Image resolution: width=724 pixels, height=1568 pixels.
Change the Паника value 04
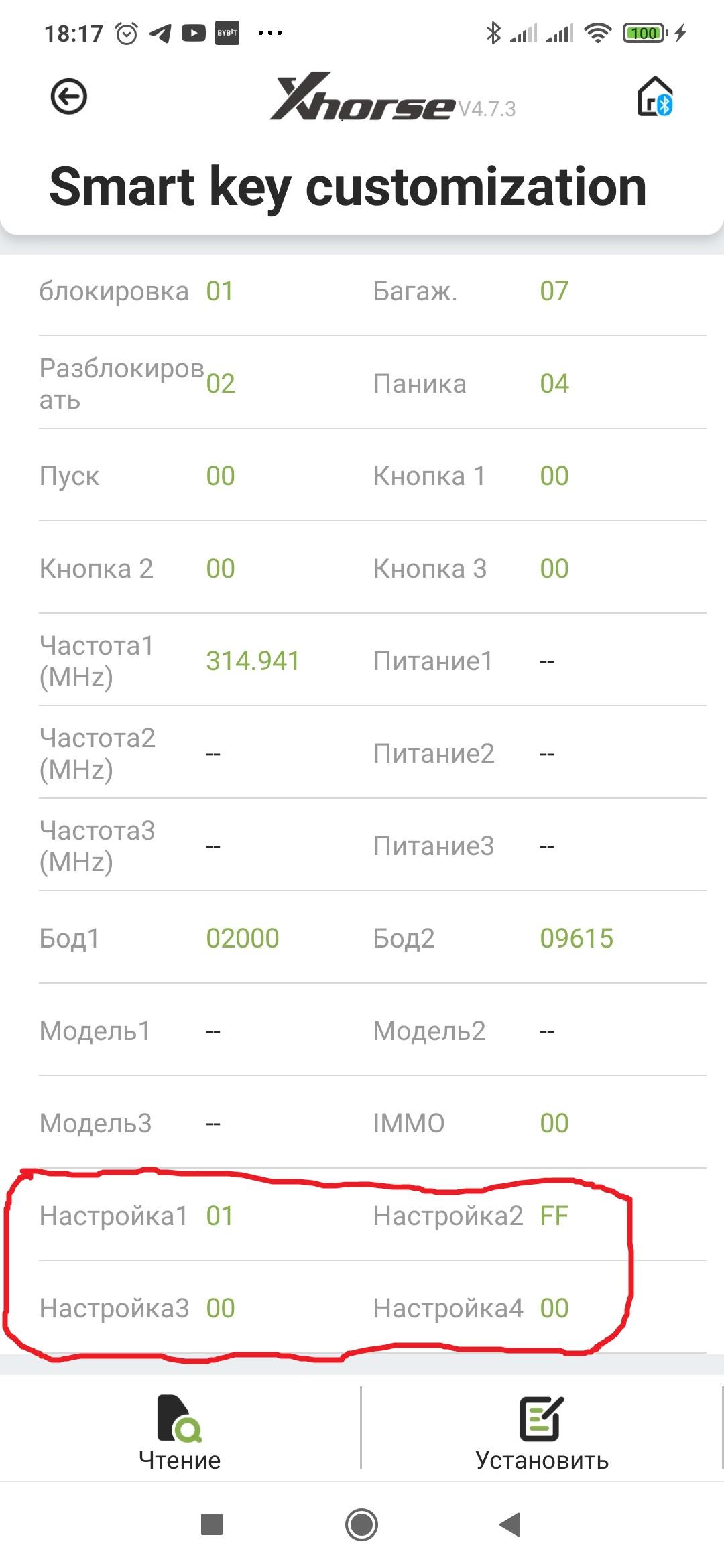click(x=554, y=384)
